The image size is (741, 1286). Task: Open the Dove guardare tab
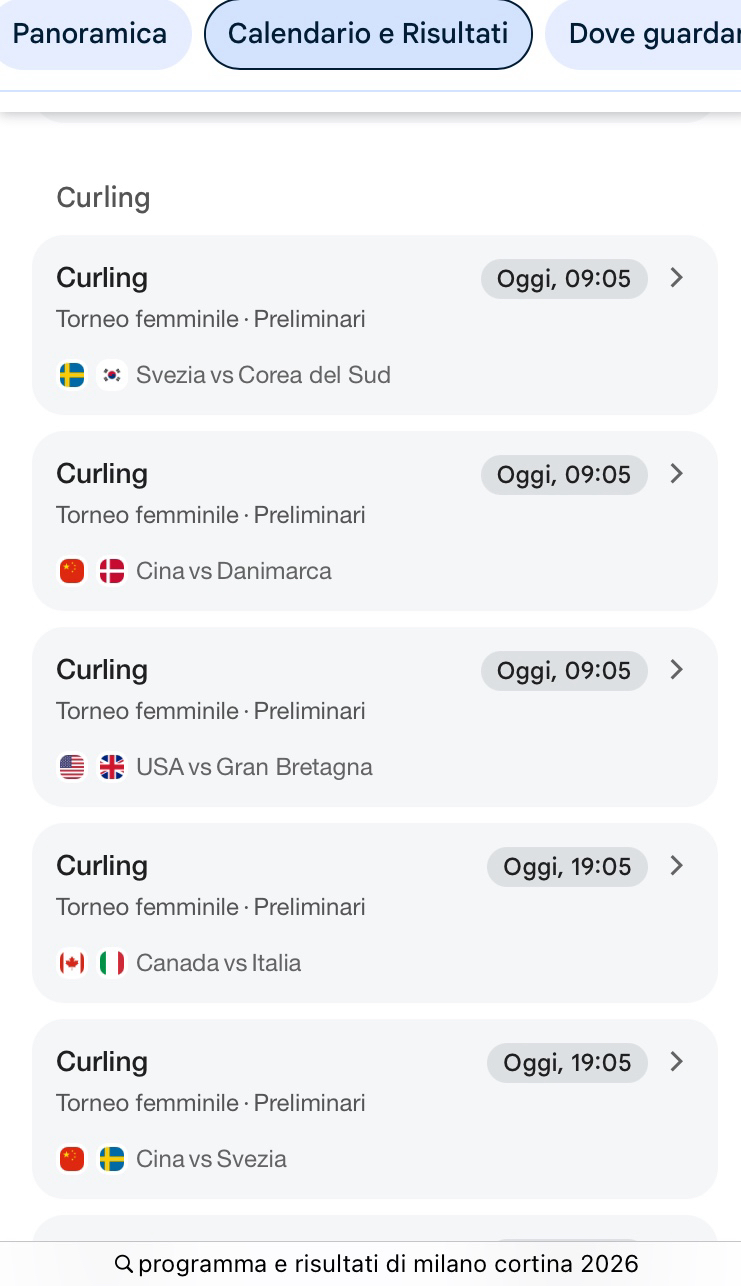click(652, 34)
